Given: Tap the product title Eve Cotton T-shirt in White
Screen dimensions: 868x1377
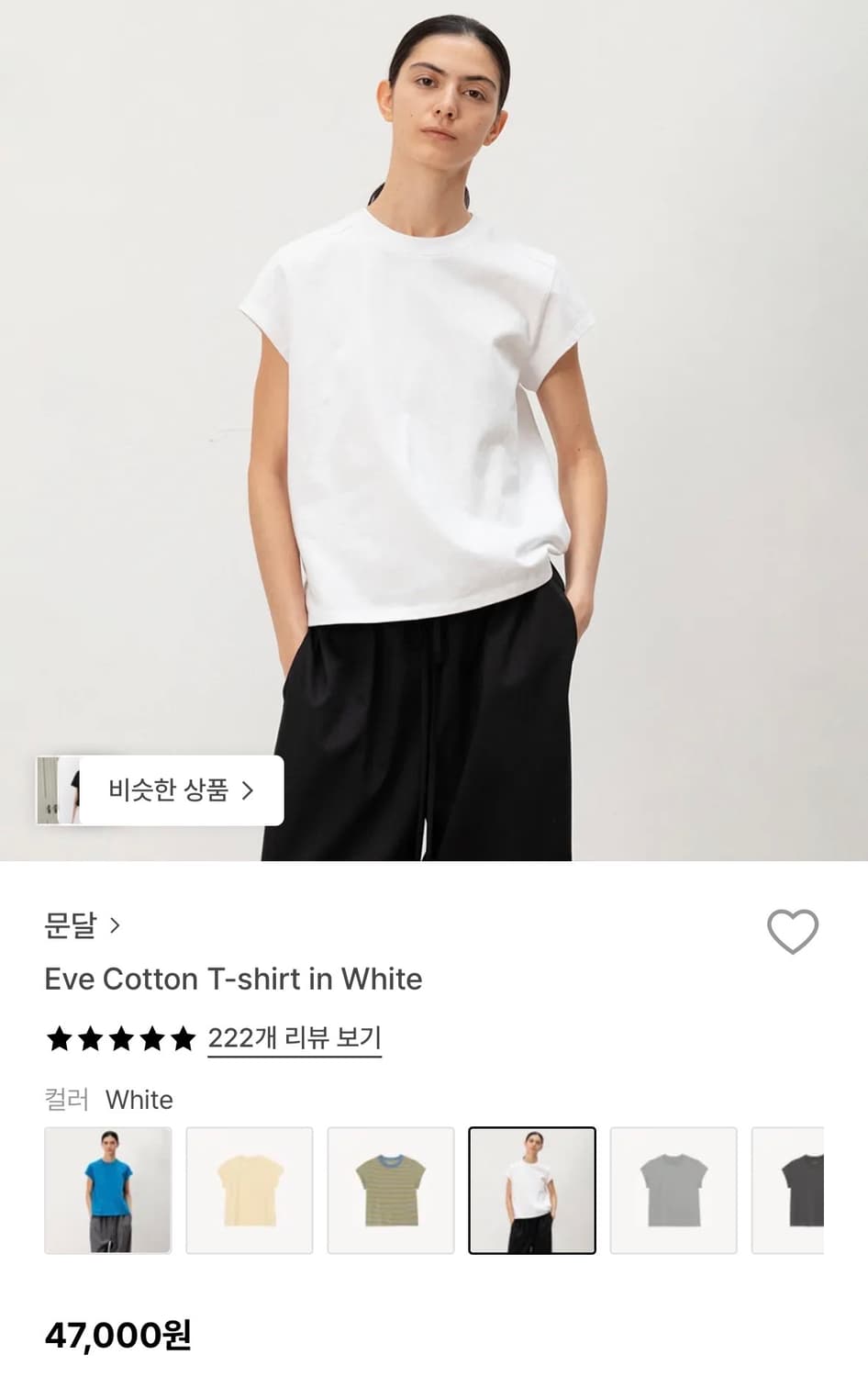Looking at the screenshot, I should (x=232, y=979).
